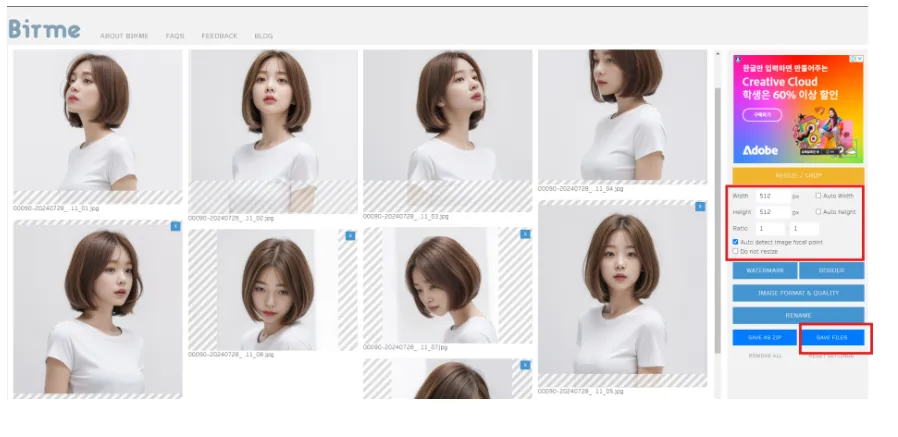Tap the Save Files button
Viewport: 898px width, 437px height.
(x=831, y=338)
